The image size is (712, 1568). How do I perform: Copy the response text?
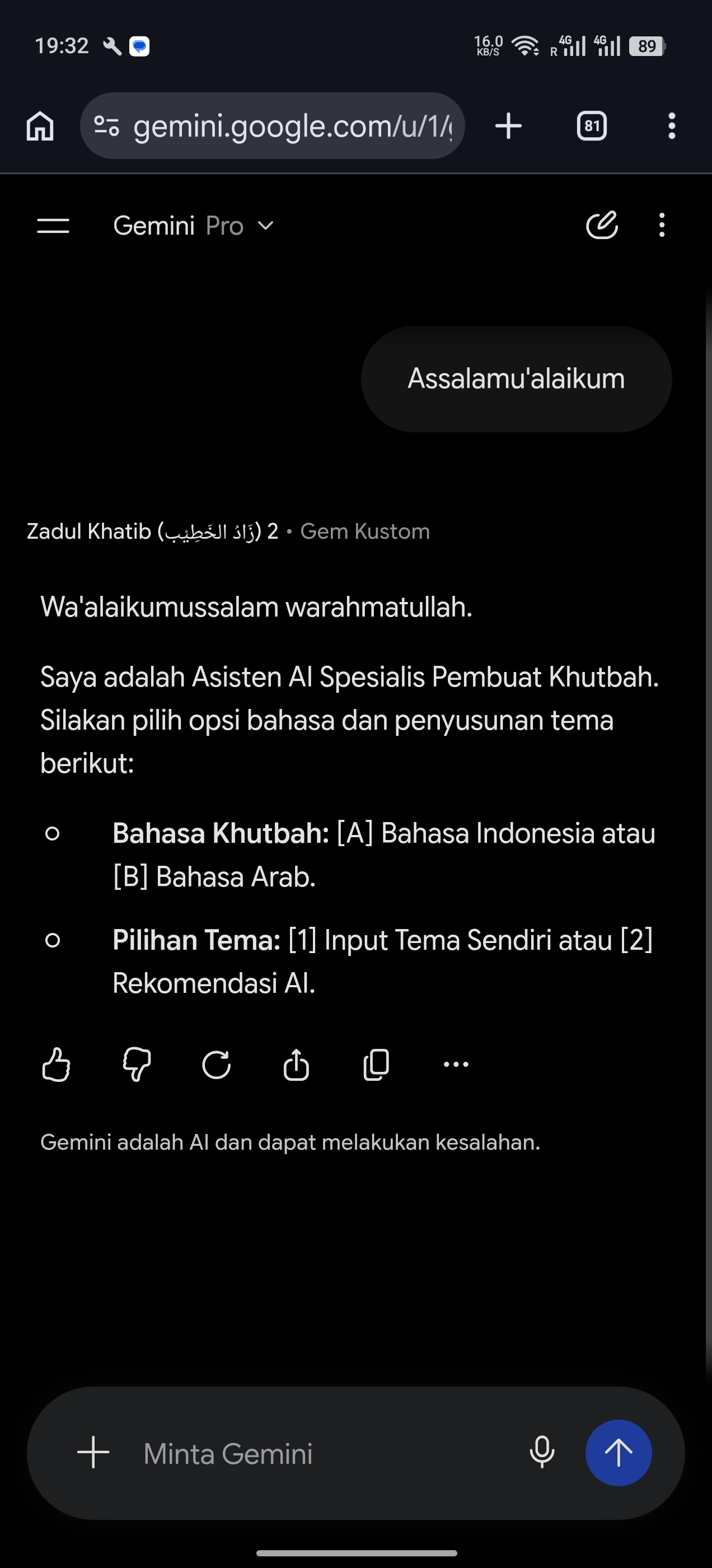click(376, 1064)
